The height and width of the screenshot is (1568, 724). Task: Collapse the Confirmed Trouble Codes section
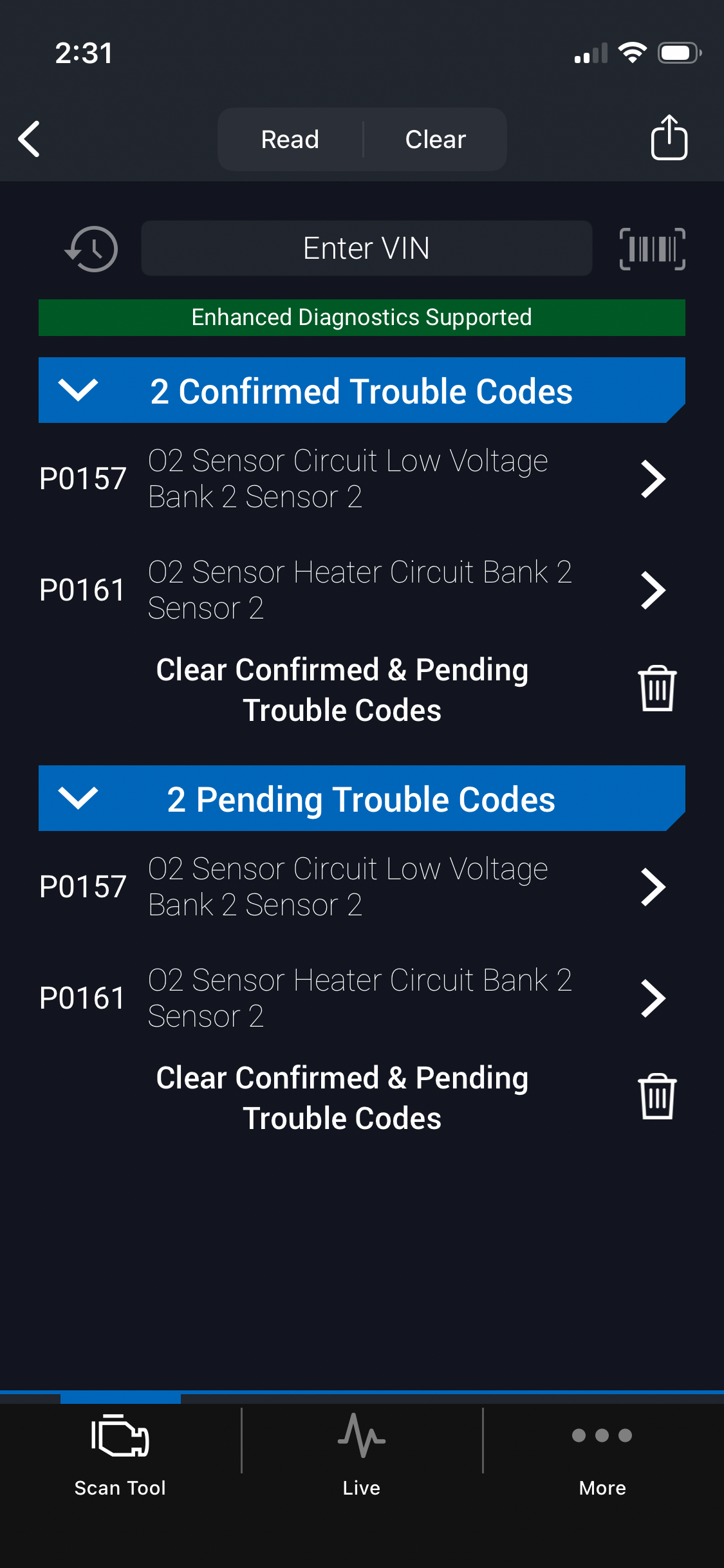[x=78, y=390]
